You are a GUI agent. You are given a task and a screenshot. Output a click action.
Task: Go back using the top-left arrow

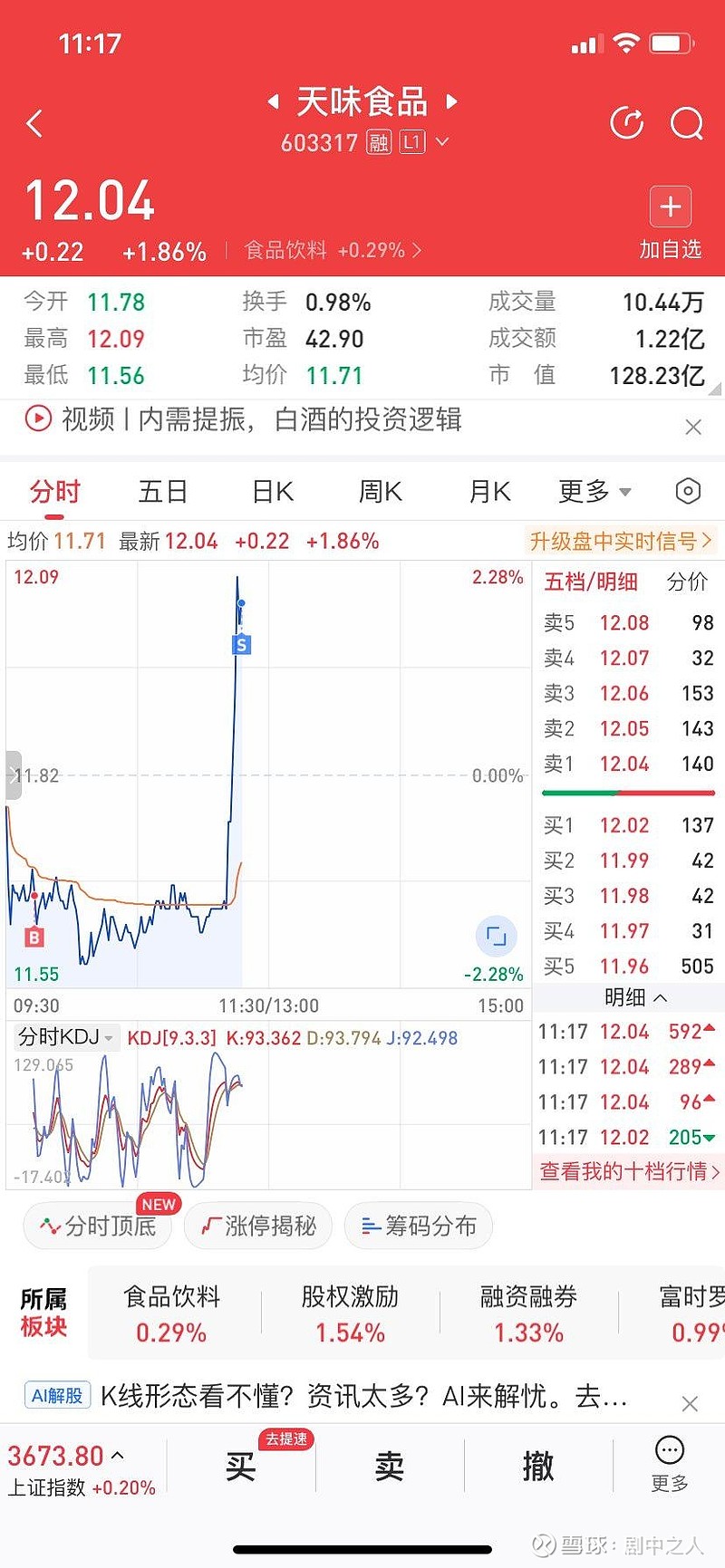point(35,123)
